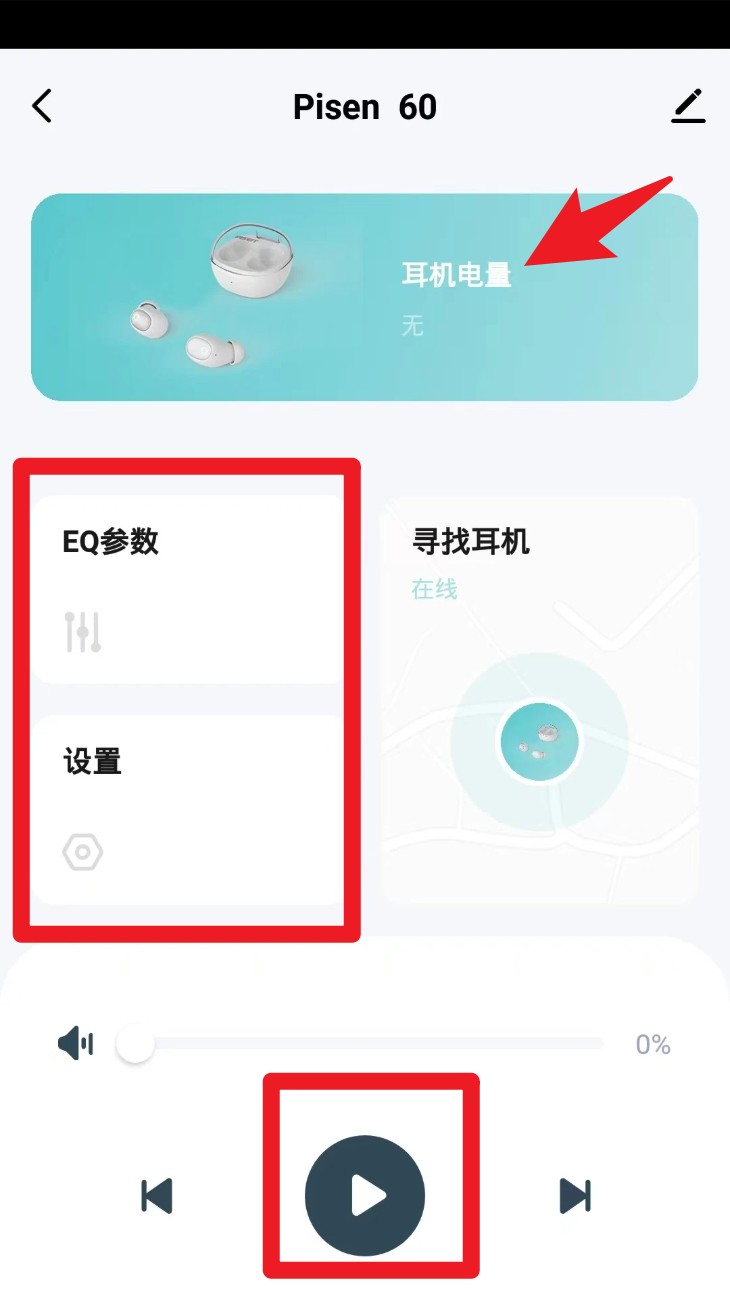730x1299 pixels.
Task: Open the 耳机电量 battery card
Action: point(364,297)
